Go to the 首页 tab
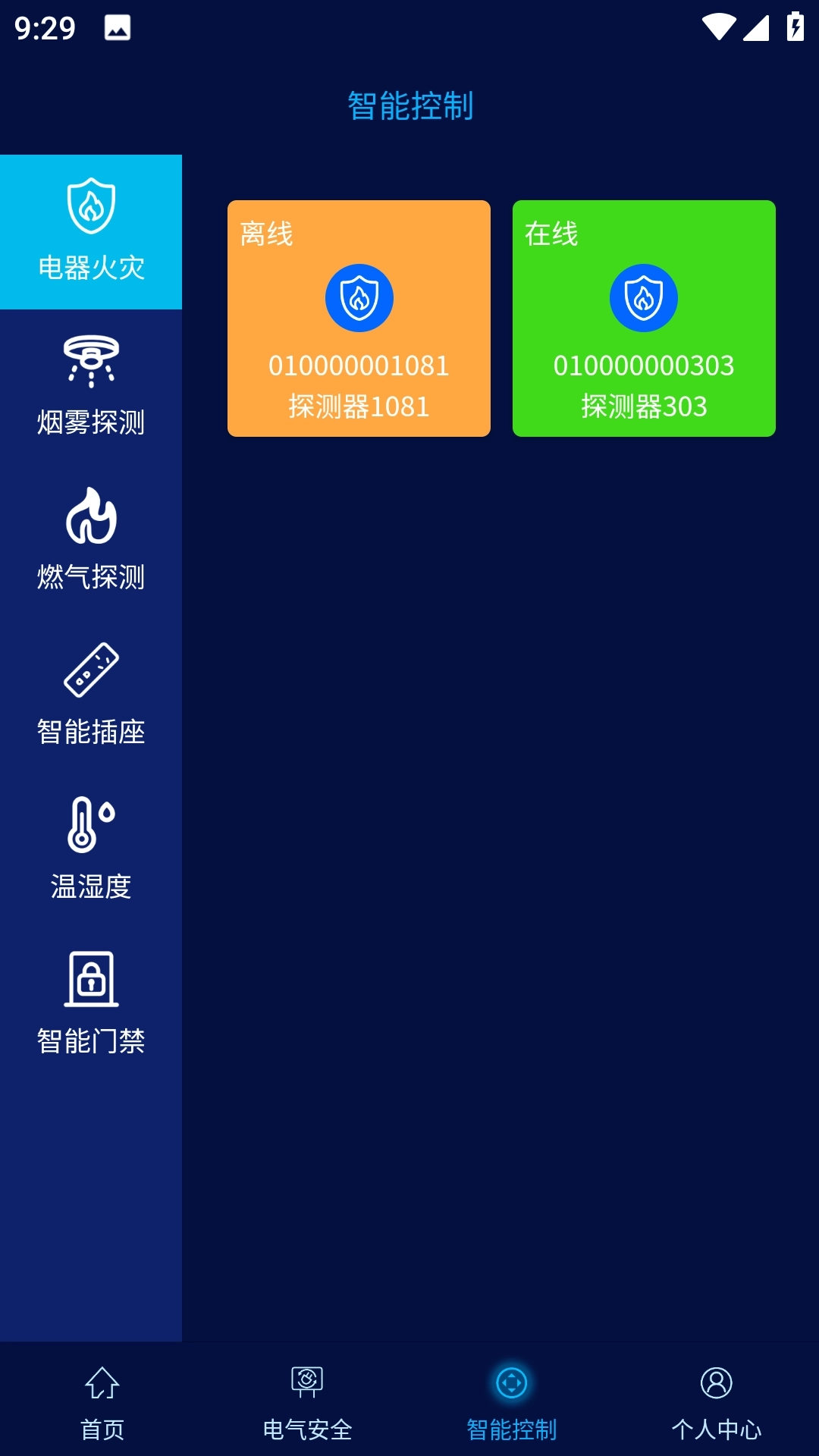Viewport: 819px width, 1456px height. (x=102, y=1403)
